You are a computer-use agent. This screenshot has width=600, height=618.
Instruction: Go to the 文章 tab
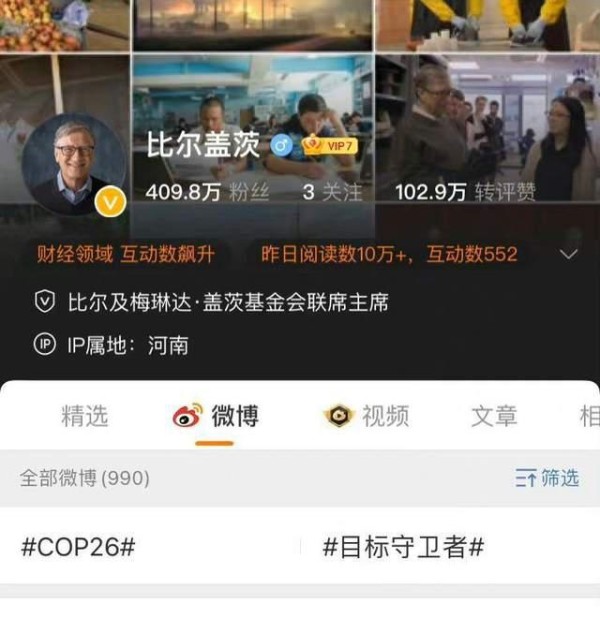point(494,416)
